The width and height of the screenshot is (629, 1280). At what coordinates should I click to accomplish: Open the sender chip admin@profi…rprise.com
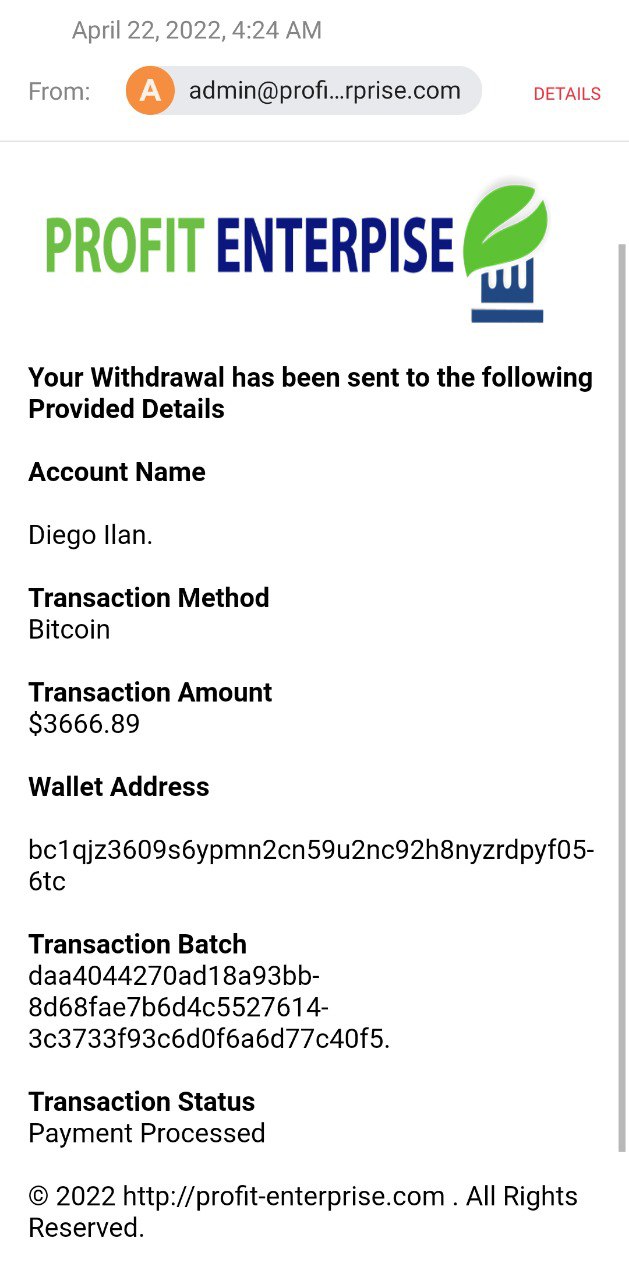tap(304, 91)
